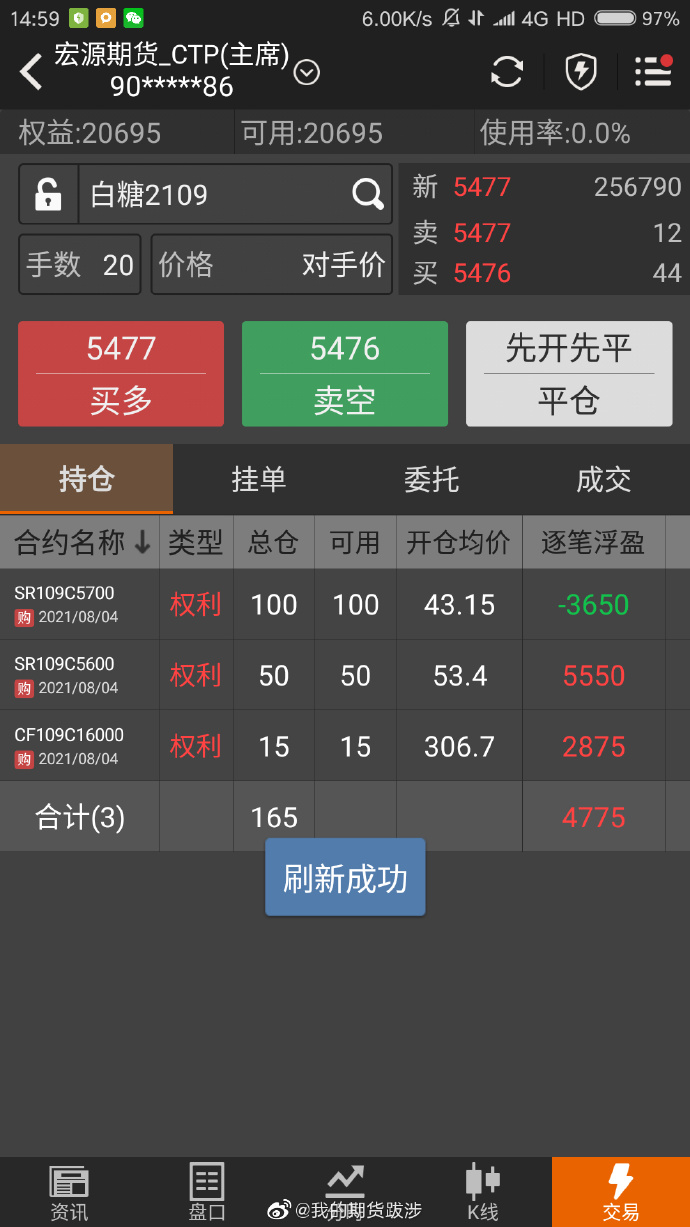
Task: Open the list menu icon
Action: (x=652, y=72)
